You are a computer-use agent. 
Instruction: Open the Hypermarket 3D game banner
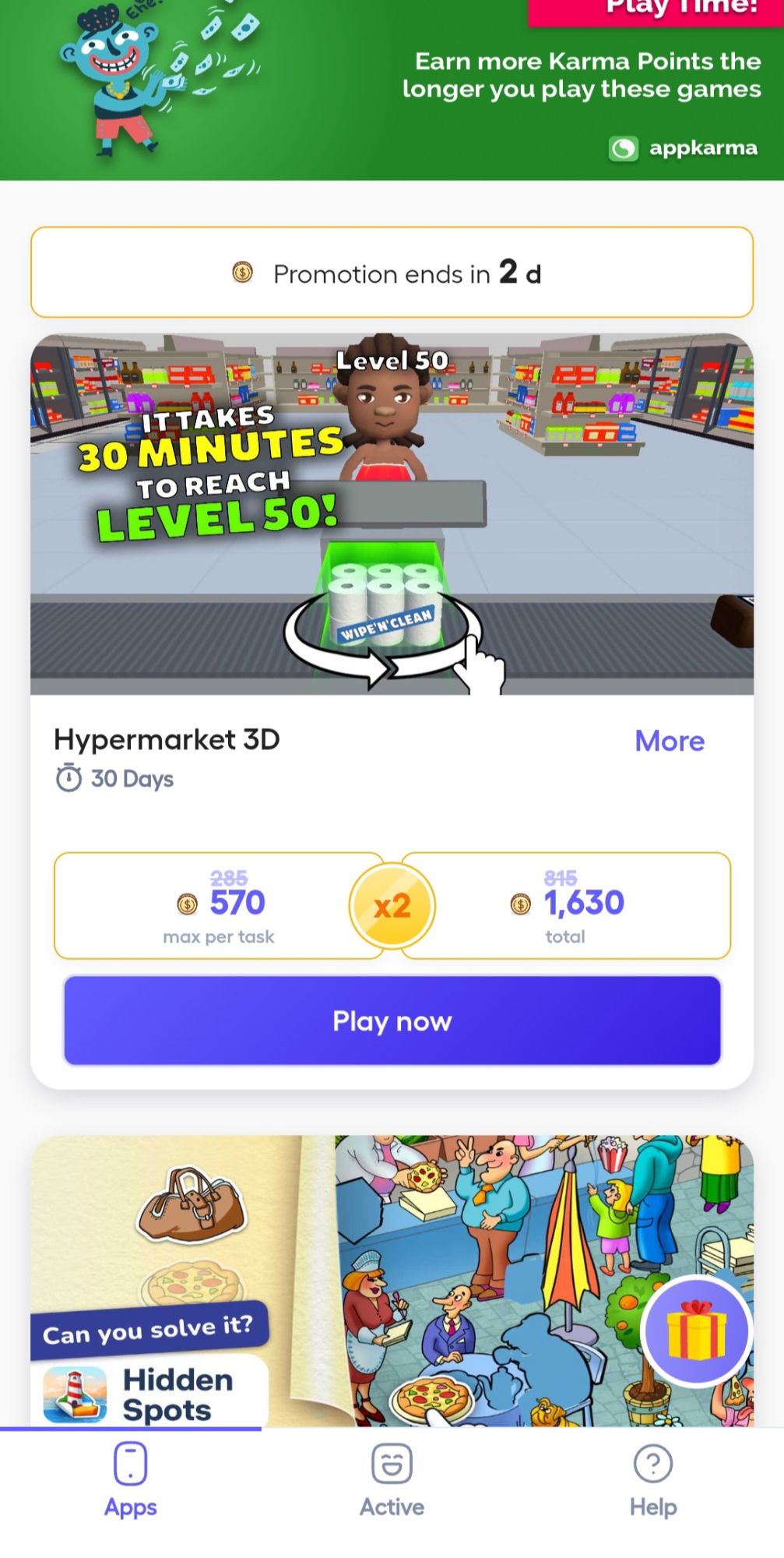click(392, 514)
